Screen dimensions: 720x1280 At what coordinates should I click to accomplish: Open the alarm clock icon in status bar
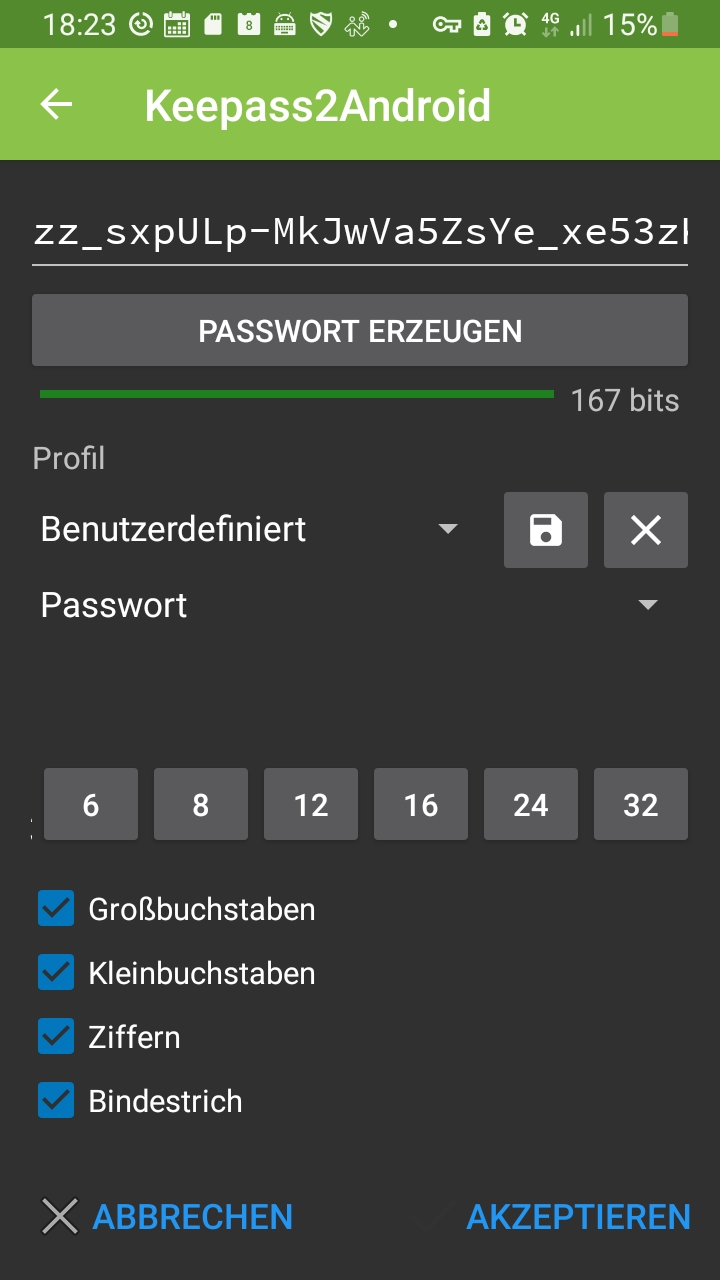pos(513,22)
